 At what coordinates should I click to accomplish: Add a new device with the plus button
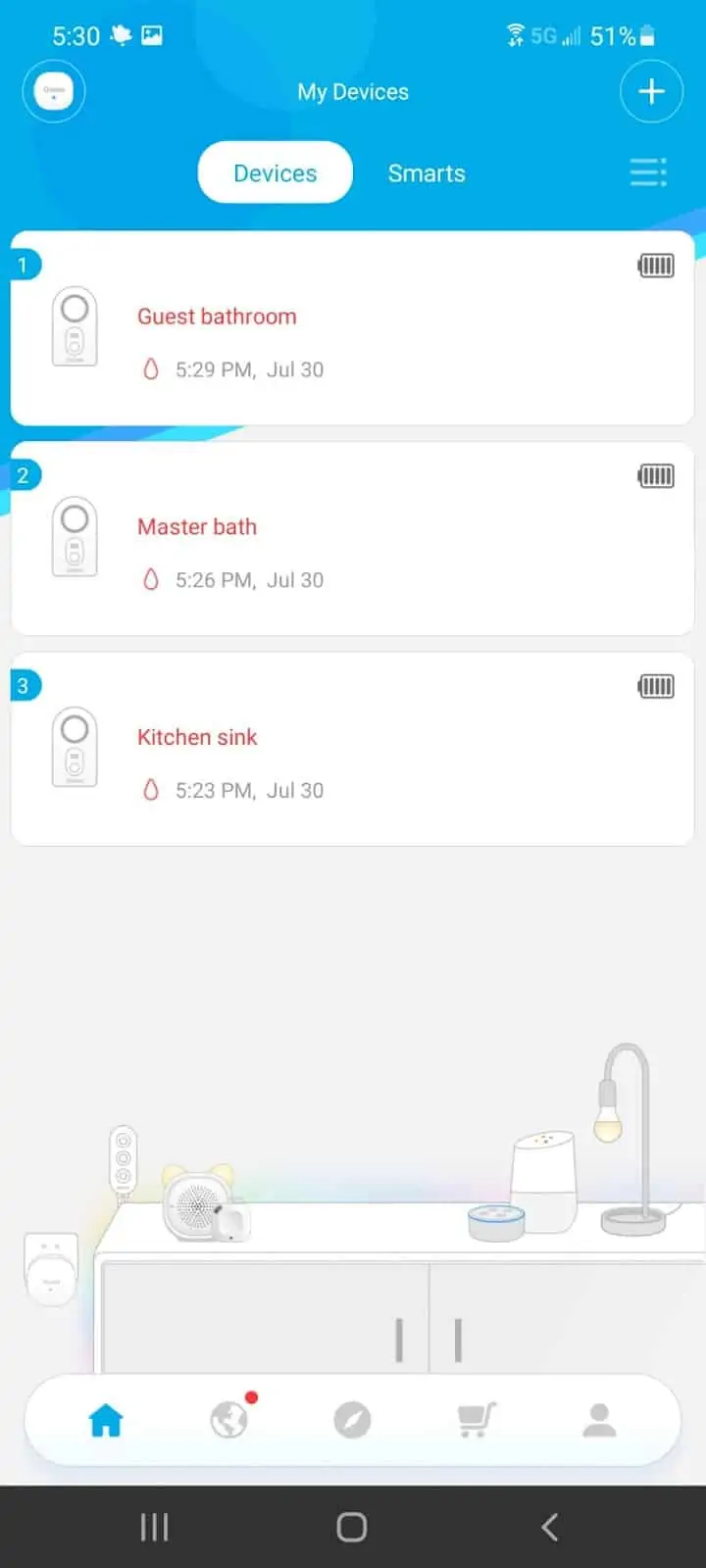(x=651, y=91)
